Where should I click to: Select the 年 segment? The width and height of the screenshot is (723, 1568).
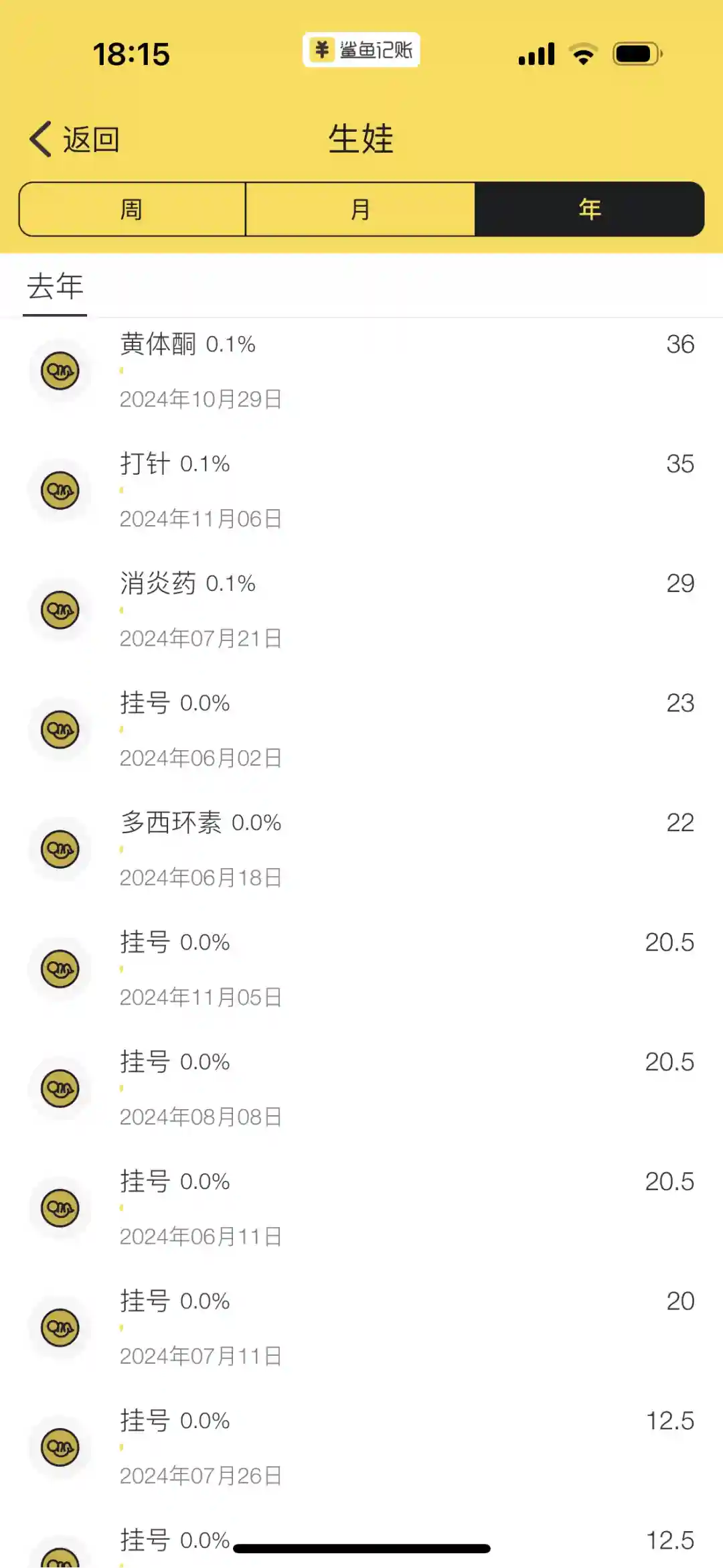coord(589,210)
